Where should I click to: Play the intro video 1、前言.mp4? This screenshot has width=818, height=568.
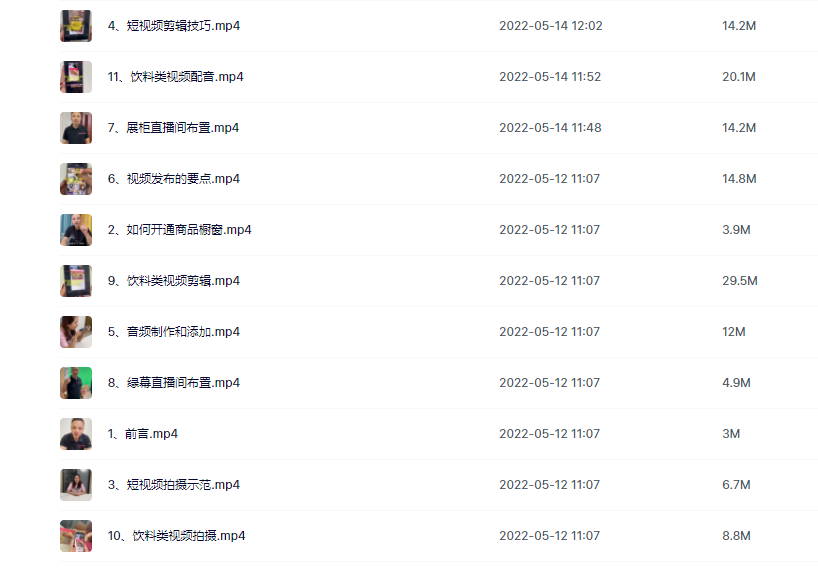(x=142, y=434)
